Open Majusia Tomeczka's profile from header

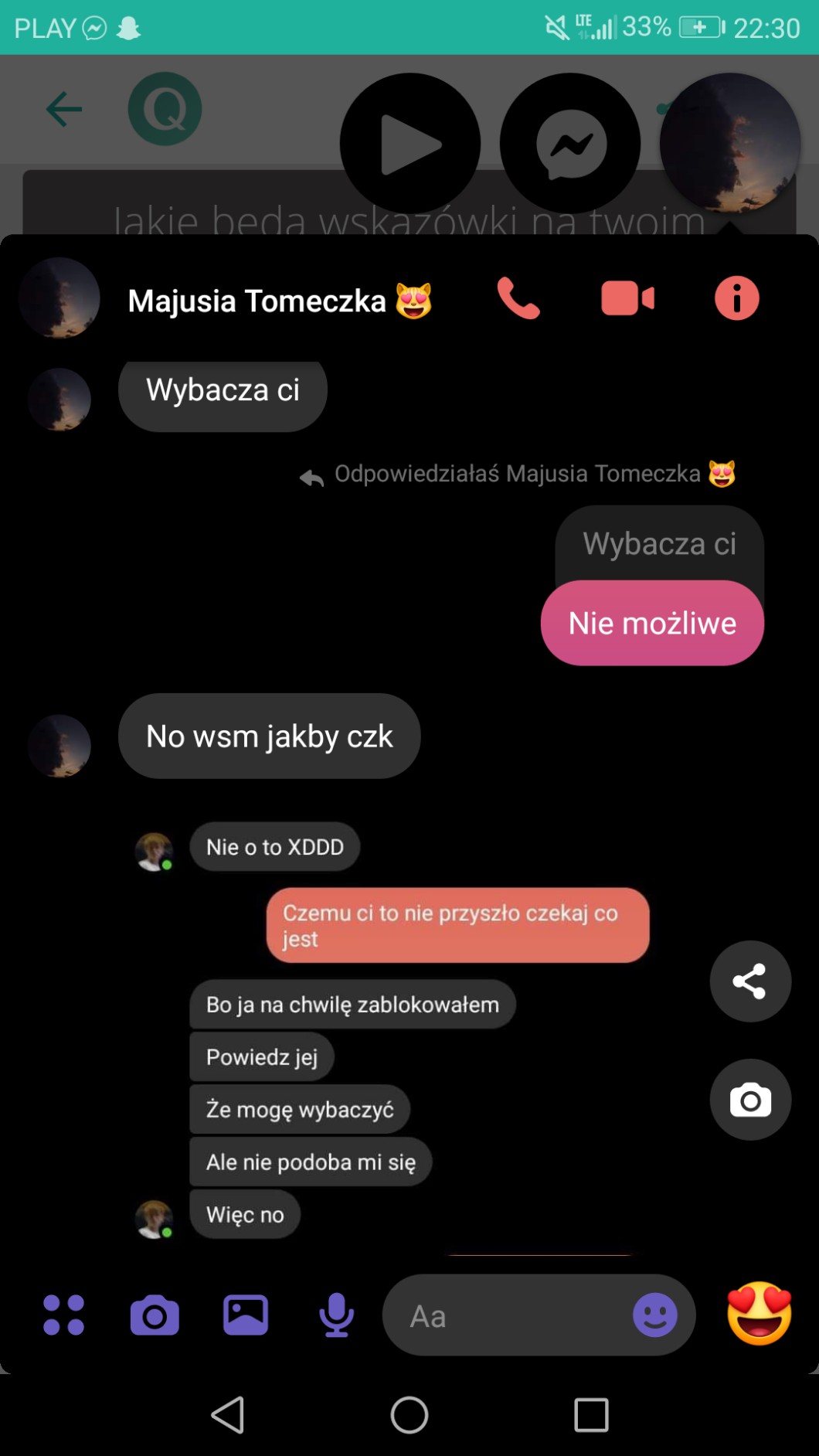point(257,301)
